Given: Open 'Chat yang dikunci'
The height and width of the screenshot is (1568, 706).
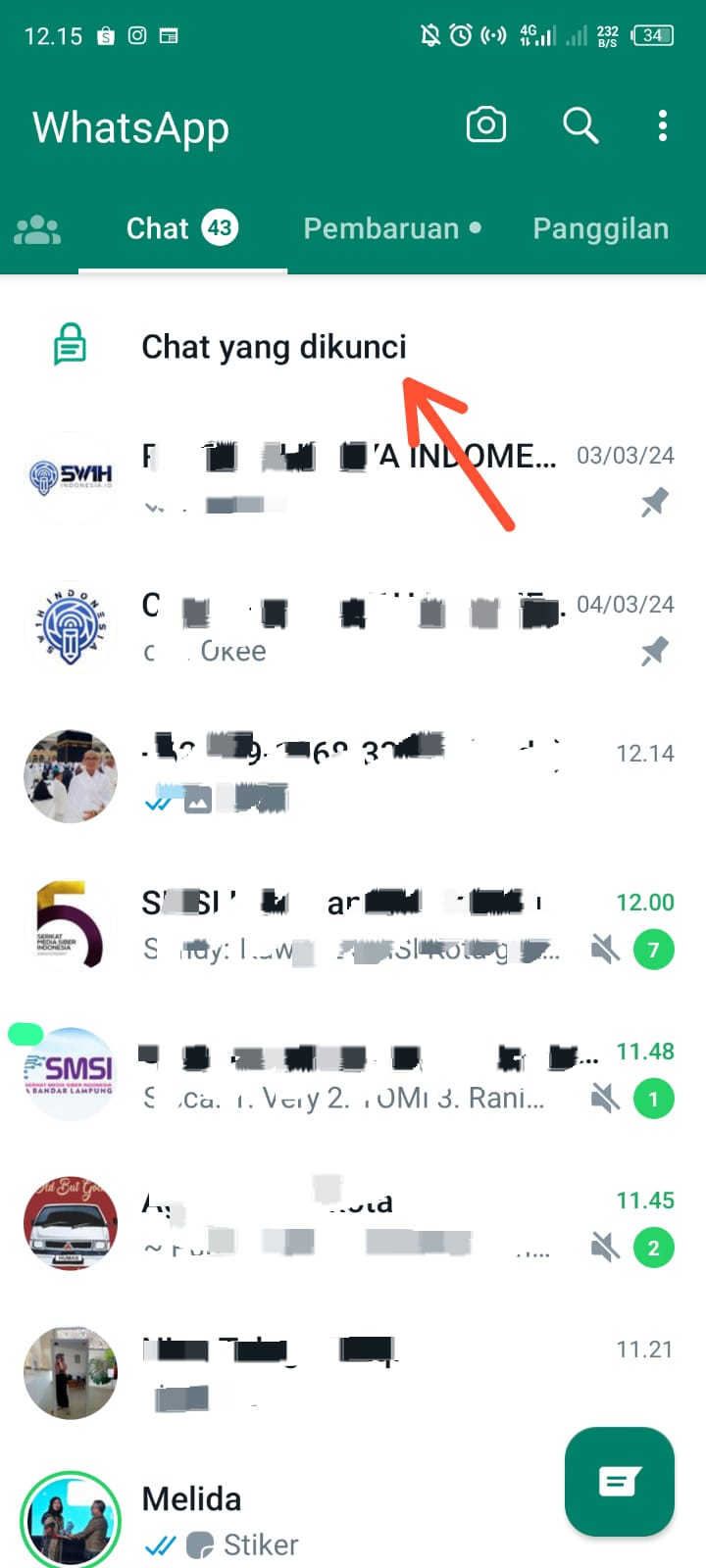Looking at the screenshot, I should coord(275,346).
